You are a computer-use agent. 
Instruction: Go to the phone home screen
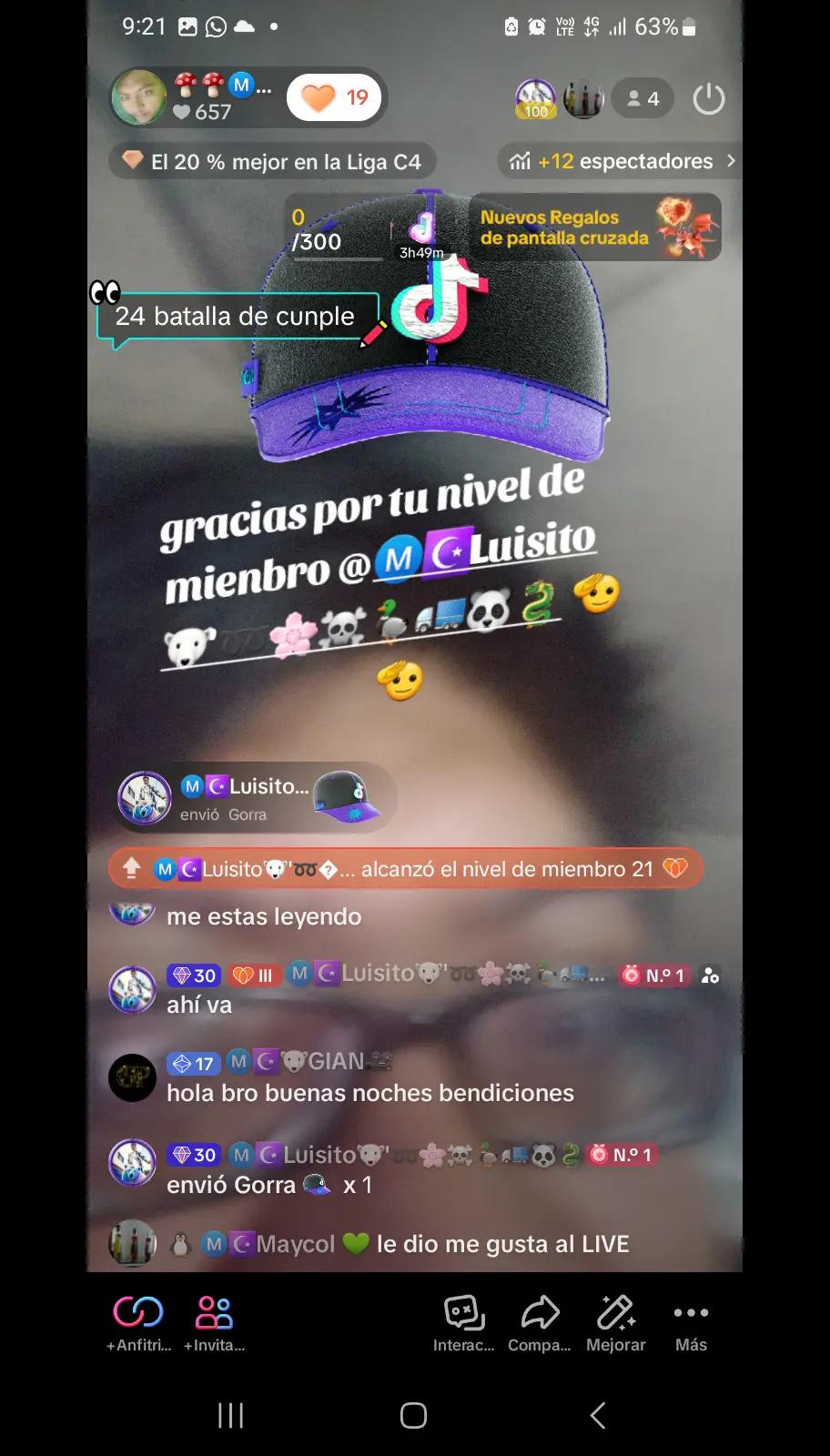[414, 1415]
